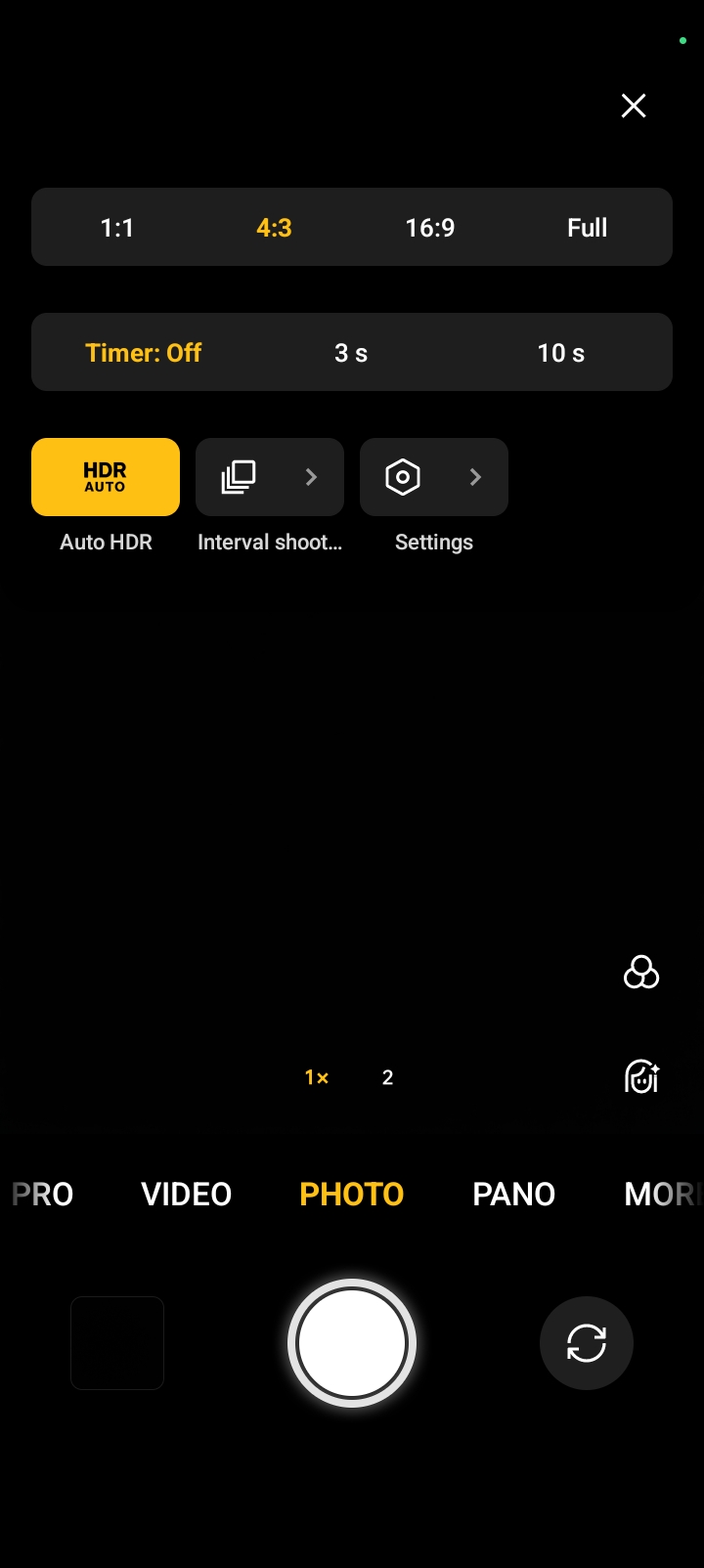Open Interval shooting options
The width and height of the screenshot is (704, 1568).
(x=270, y=477)
